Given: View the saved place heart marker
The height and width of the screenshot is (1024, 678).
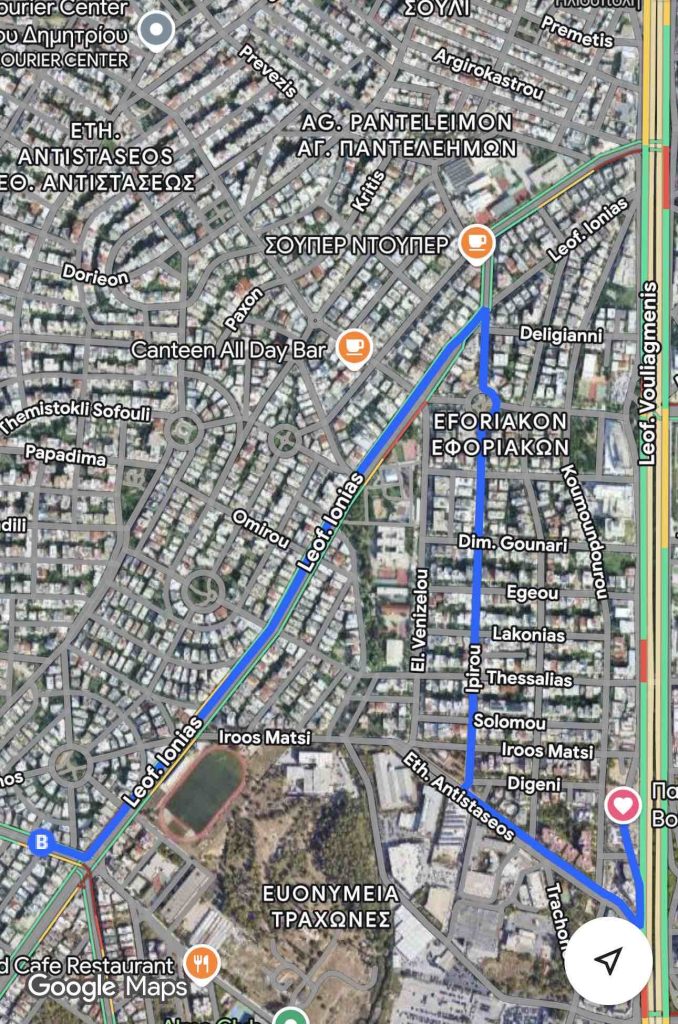Looking at the screenshot, I should tap(623, 803).
